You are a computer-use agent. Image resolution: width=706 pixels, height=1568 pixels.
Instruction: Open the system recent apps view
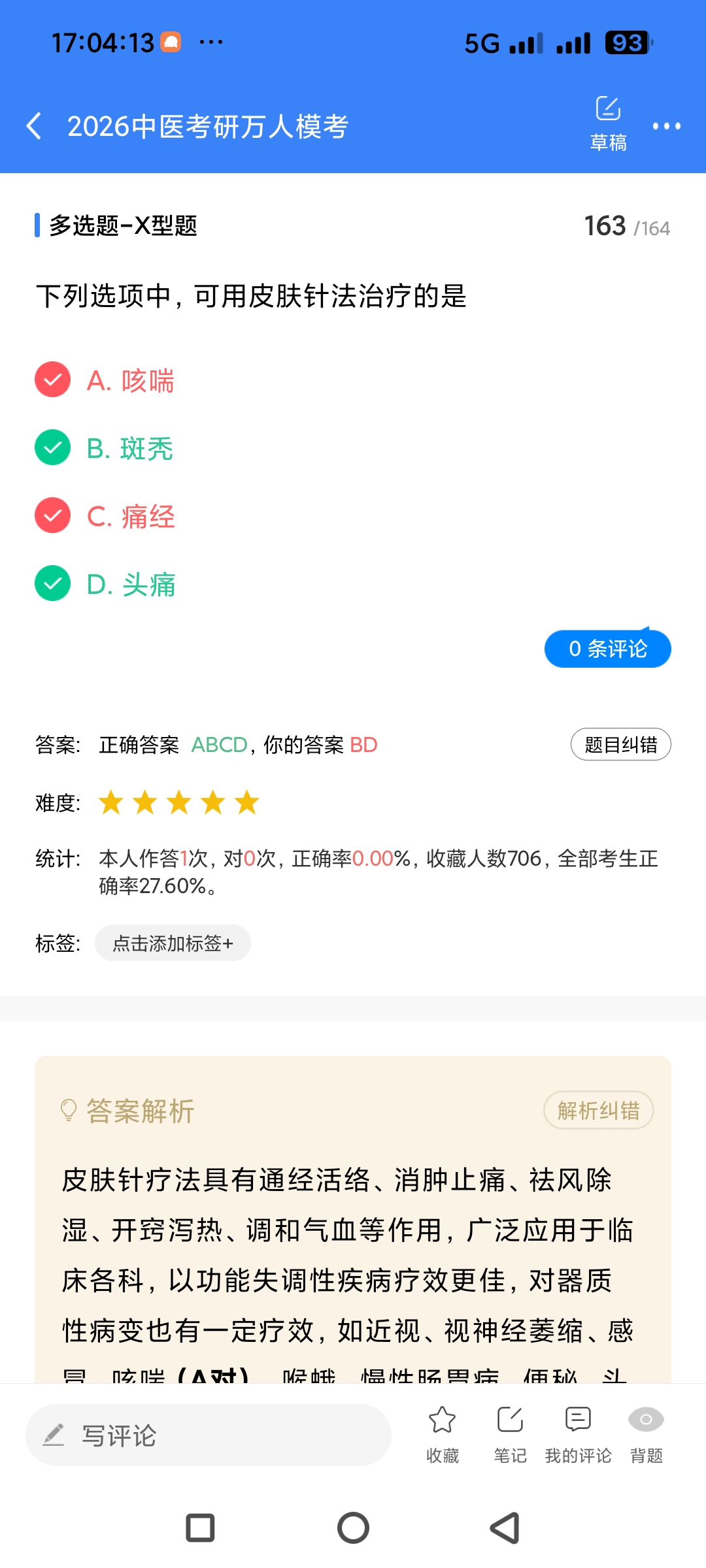point(200,1528)
